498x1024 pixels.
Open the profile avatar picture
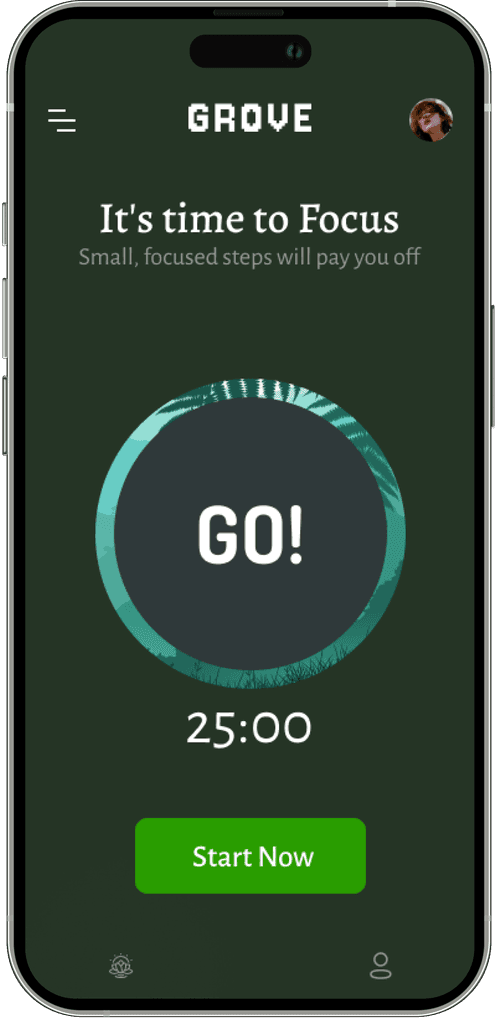click(431, 120)
